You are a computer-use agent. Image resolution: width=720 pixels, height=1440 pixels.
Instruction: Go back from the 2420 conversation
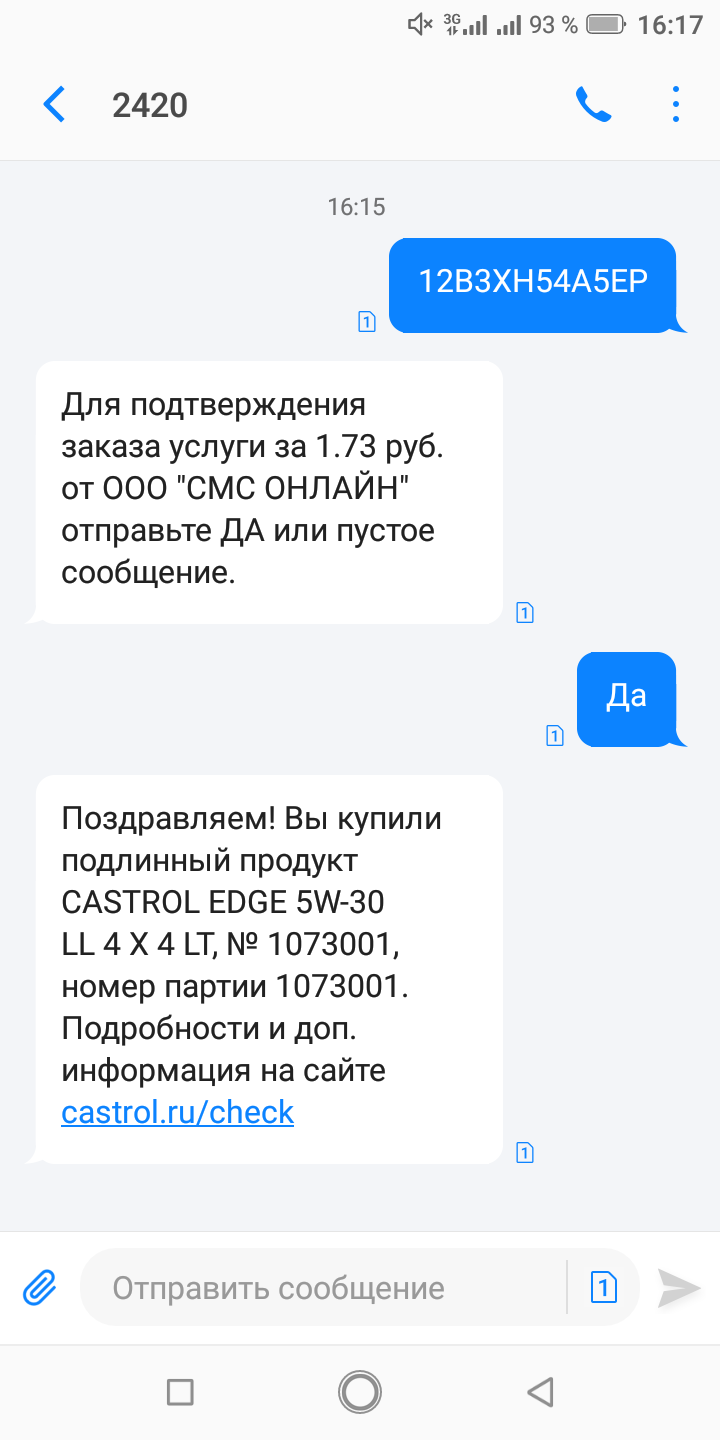point(54,105)
